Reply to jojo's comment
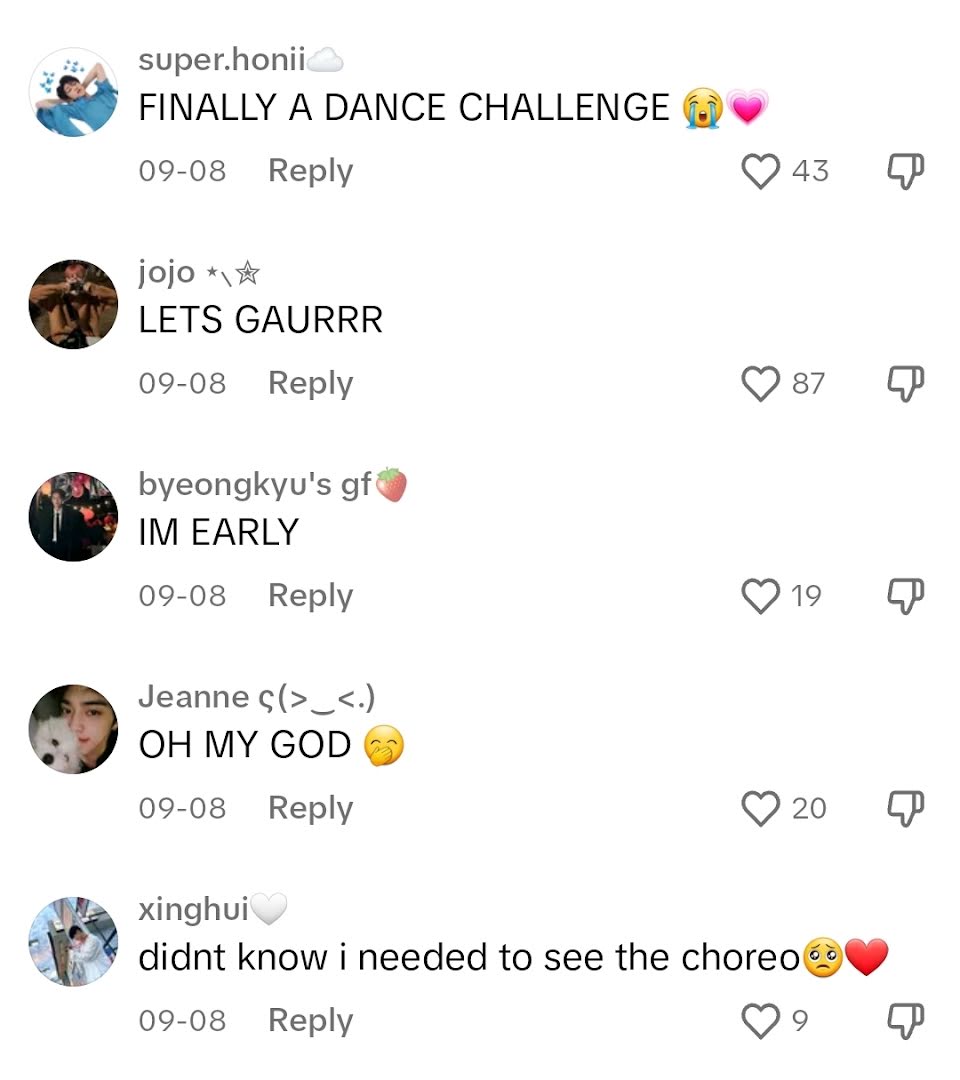Image resolution: width=960 pixels, height=1080 pixels. (311, 384)
